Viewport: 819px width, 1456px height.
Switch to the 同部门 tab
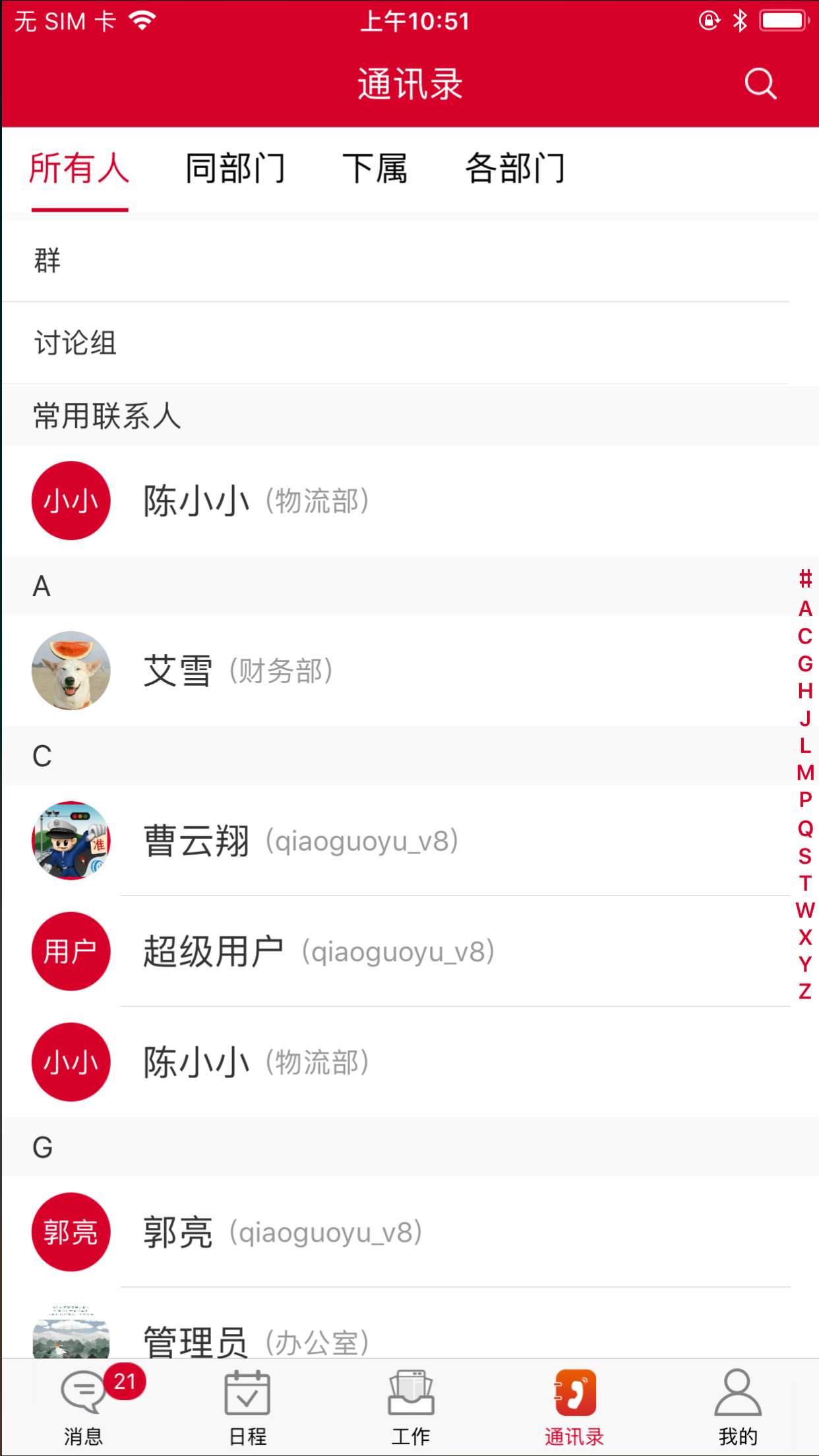235,169
